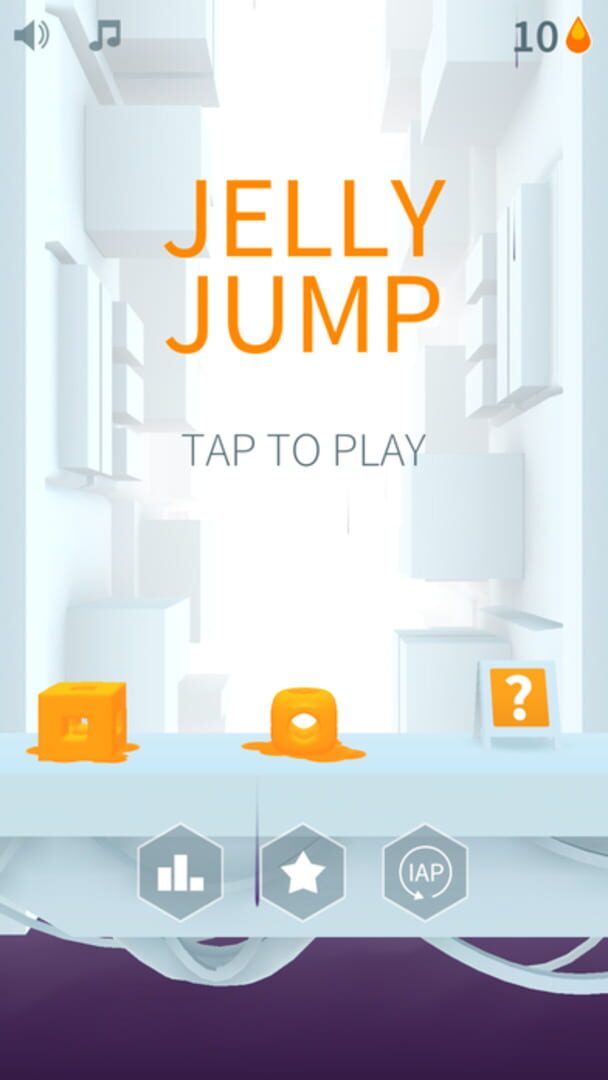Restore purchases with the IAP button

(426, 872)
